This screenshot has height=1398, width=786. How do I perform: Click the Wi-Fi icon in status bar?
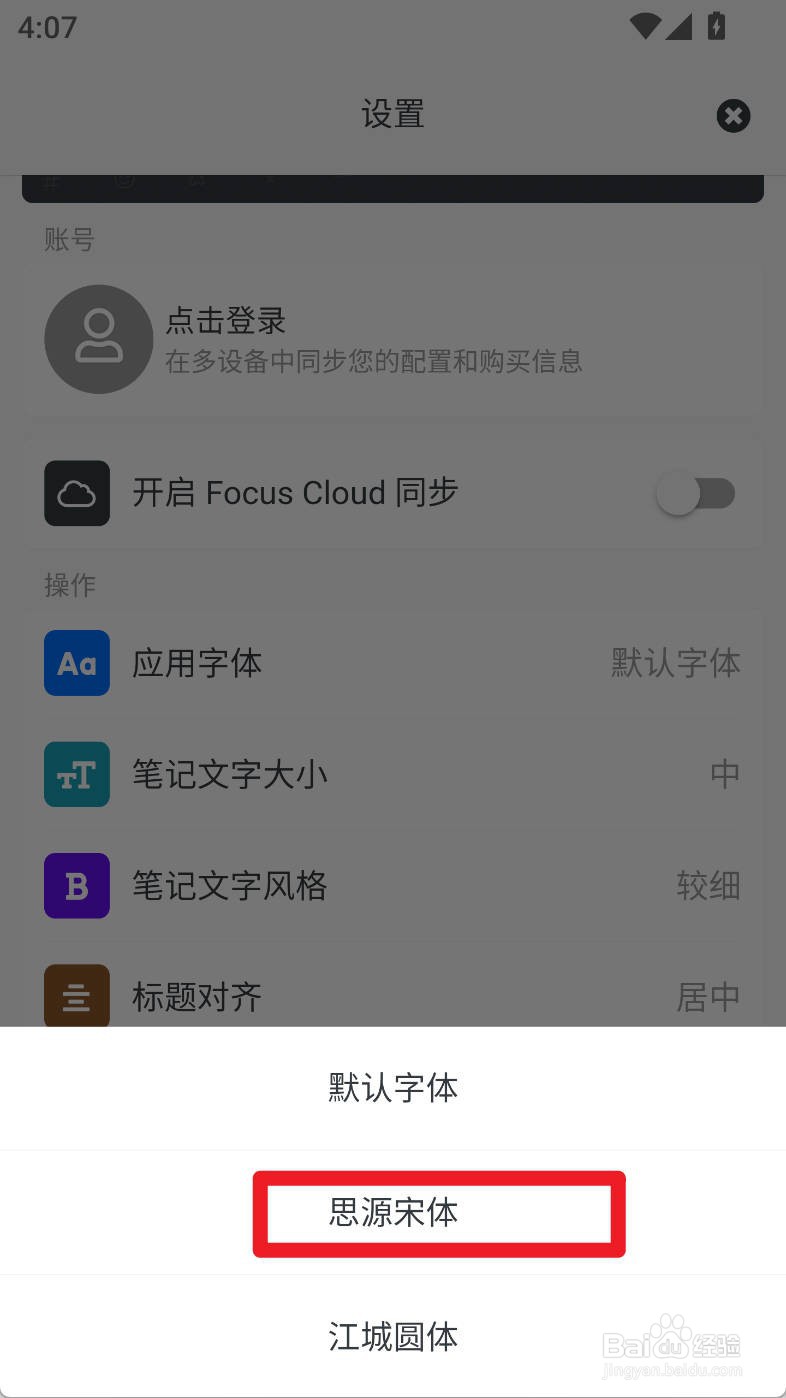pyautogui.click(x=645, y=27)
